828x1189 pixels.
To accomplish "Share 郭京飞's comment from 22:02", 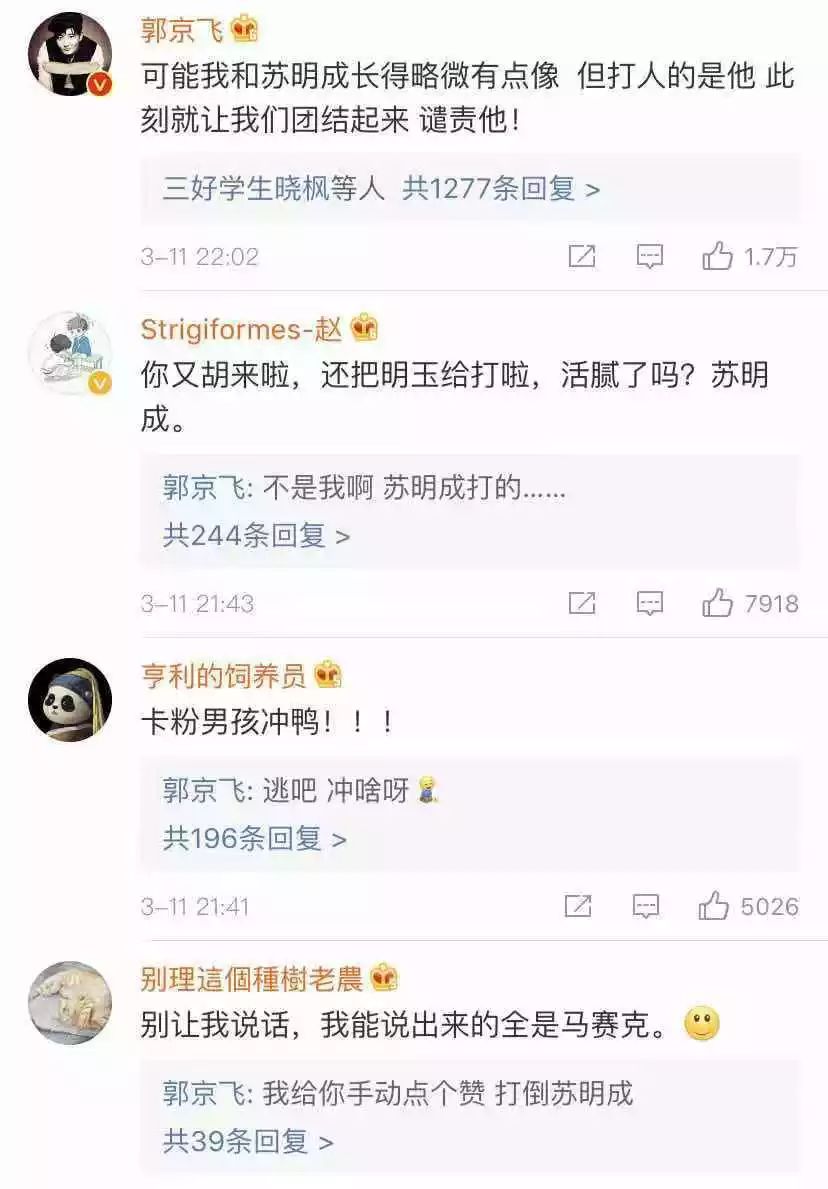I will click(581, 257).
